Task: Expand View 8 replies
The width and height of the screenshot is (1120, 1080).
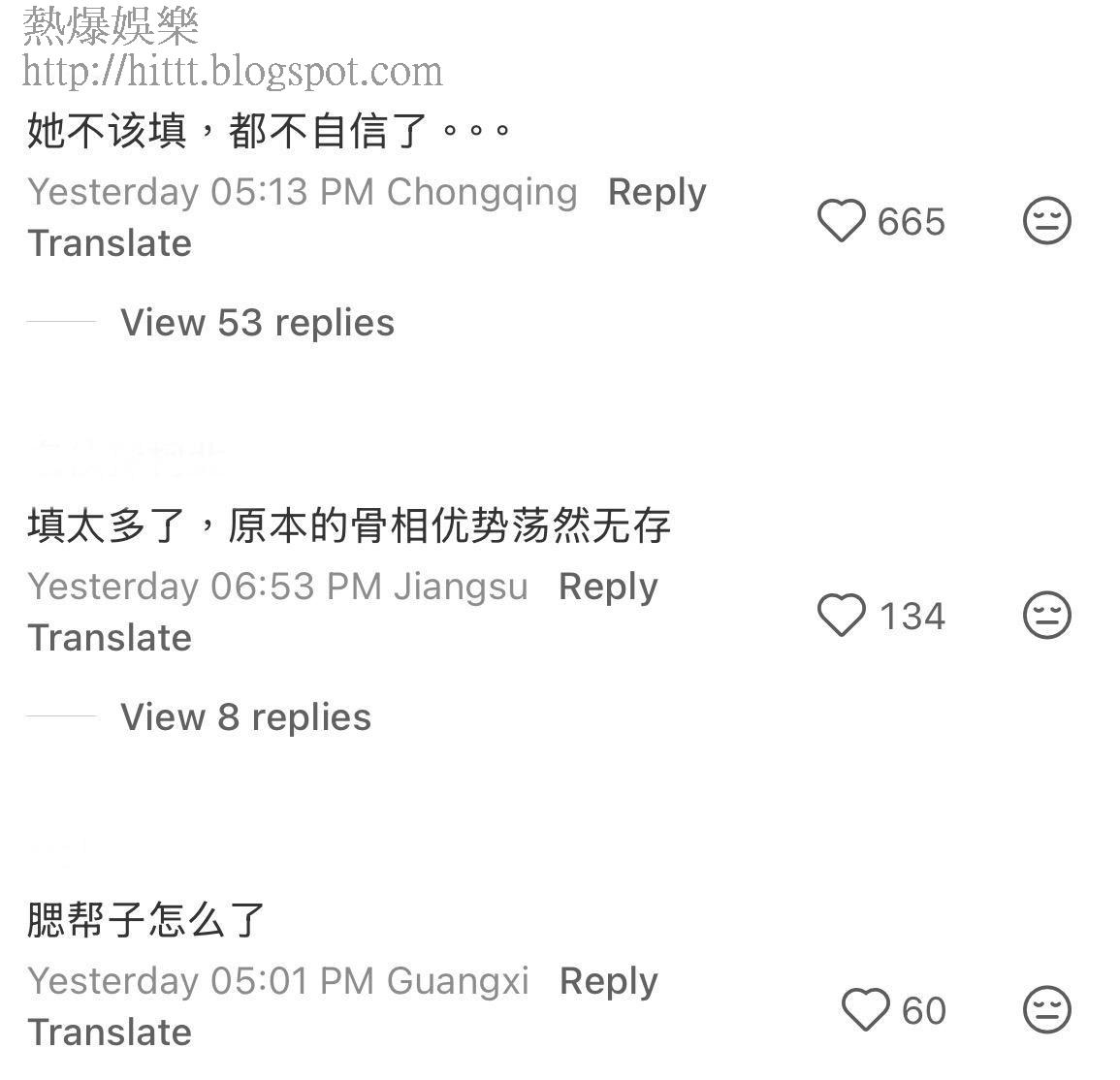Action: pos(245,717)
